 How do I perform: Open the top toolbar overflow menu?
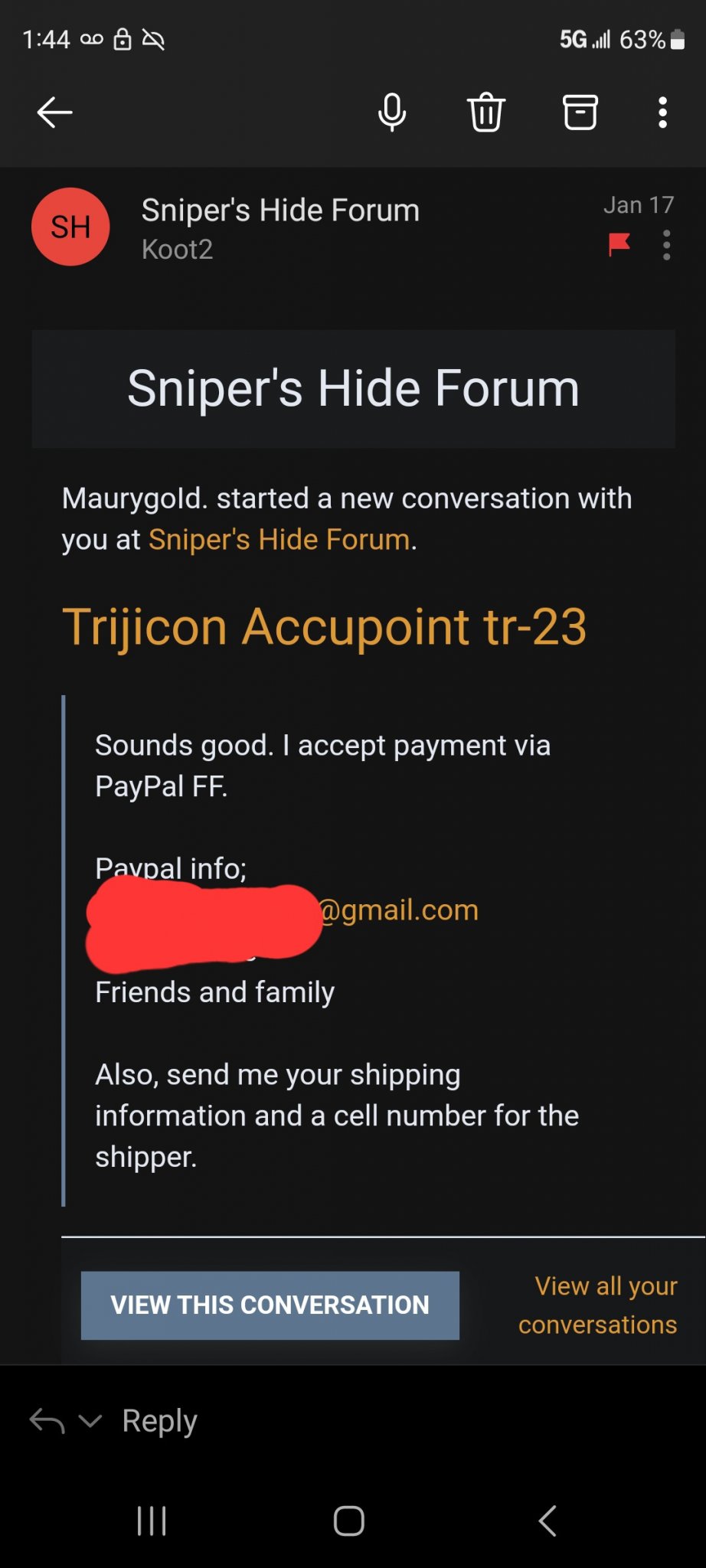click(662, 113)
